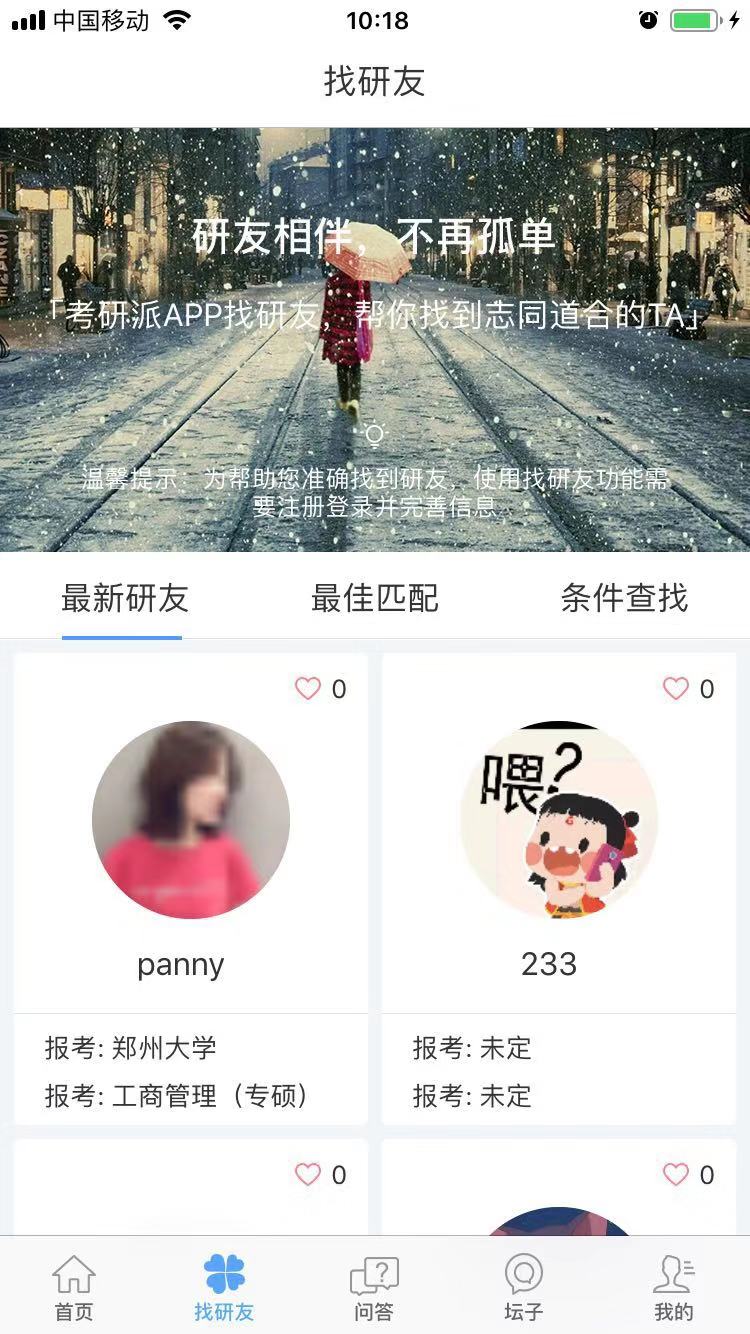Open the 问答 Q&A tab
The height and width of the screenshot is (1334, 750).
pos(374,1288)
